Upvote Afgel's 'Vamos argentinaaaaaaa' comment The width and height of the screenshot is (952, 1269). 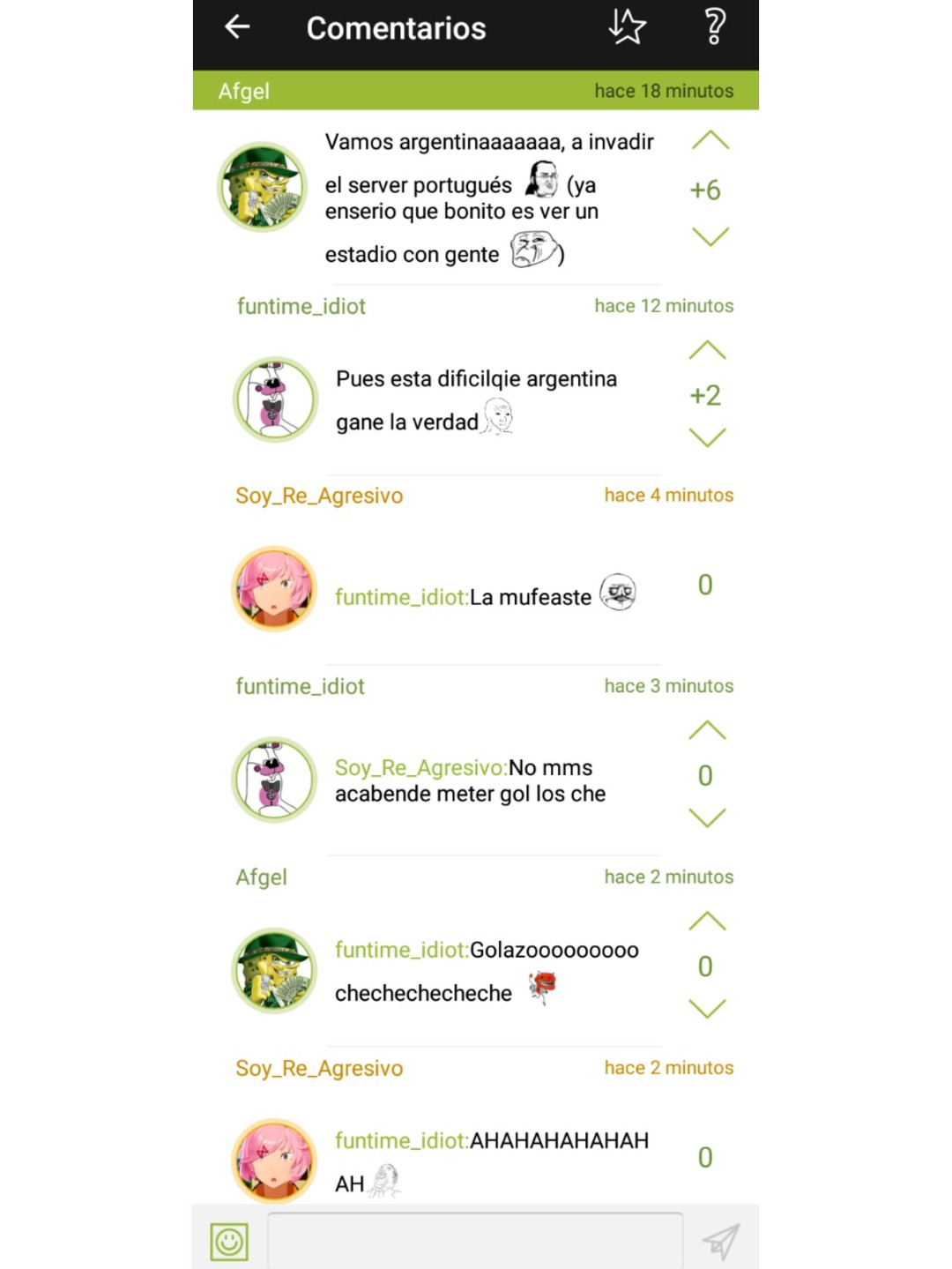[710, 141]
